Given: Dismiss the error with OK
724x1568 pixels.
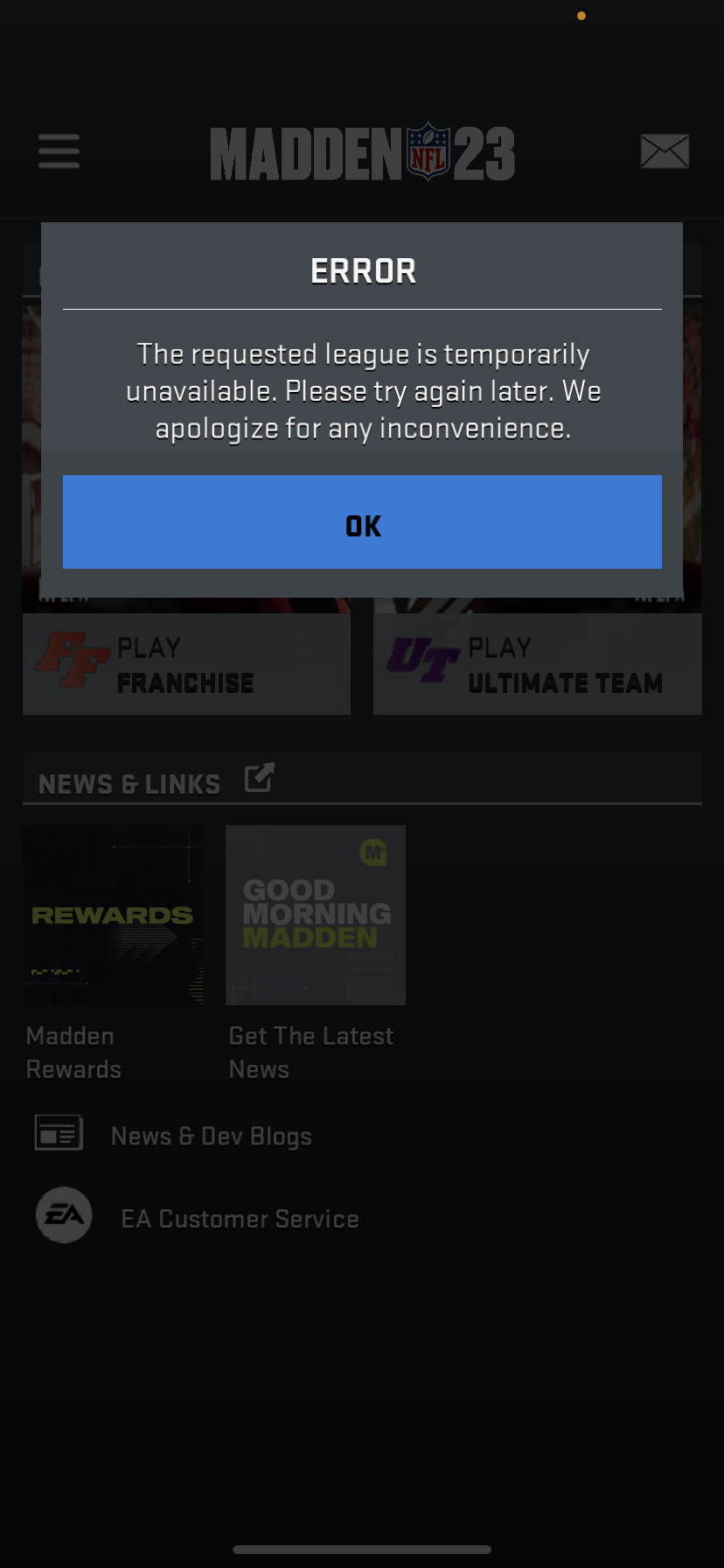Looking at the screenshot, I should coord(362,521).
